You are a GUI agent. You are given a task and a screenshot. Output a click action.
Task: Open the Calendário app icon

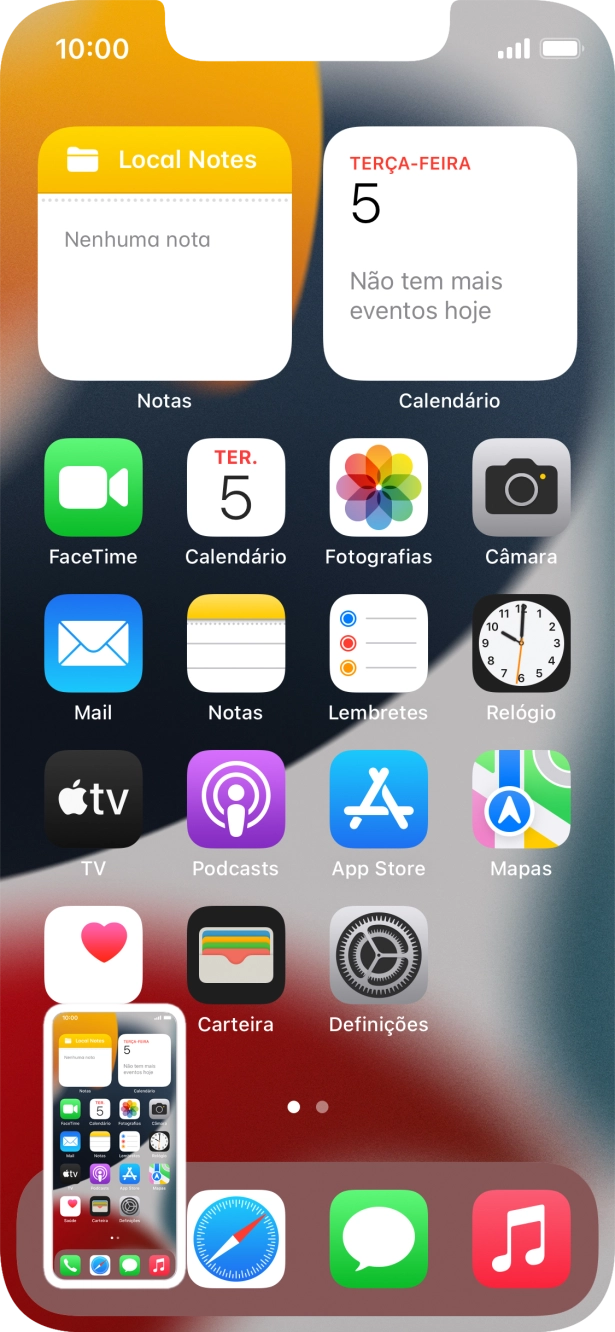coord(236,487)
